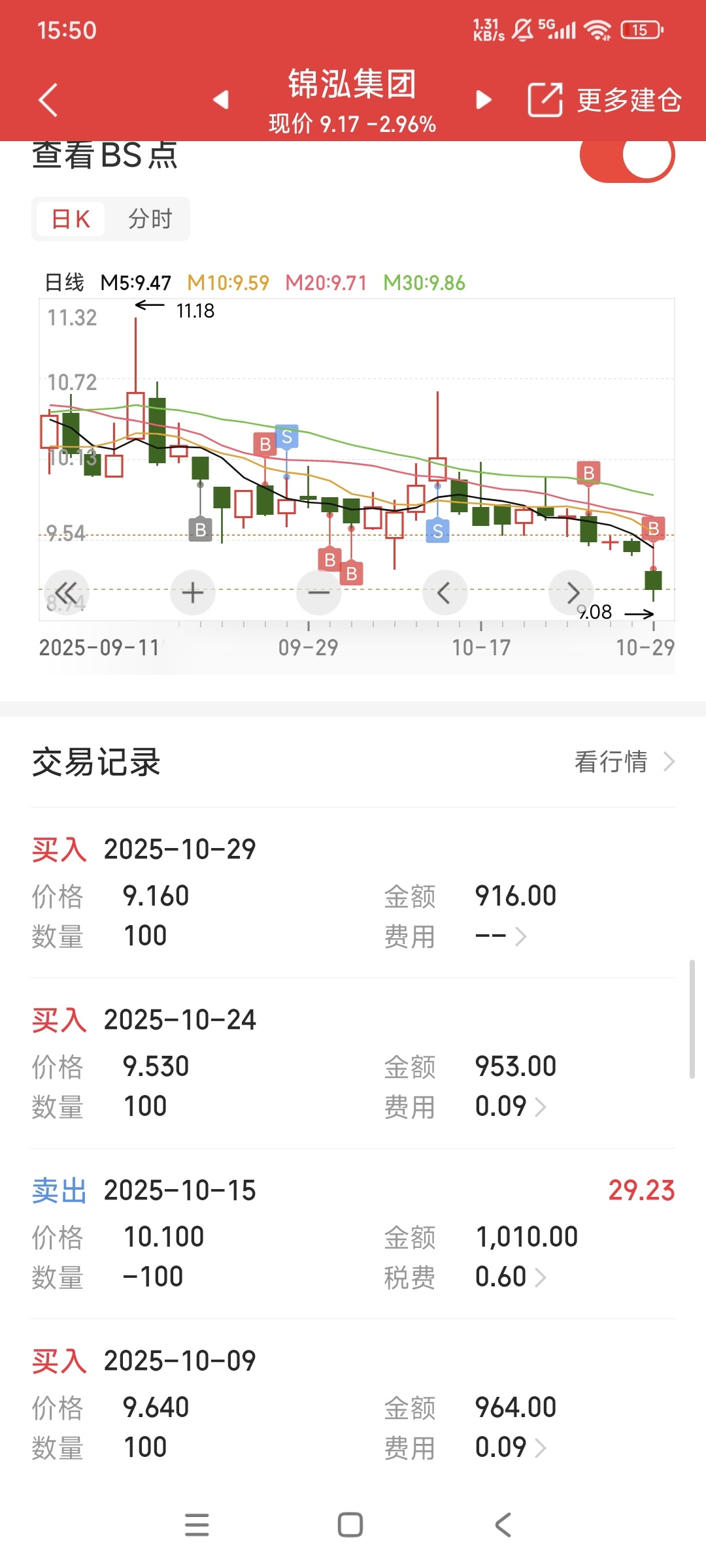Toggle the 查看BS点 switch
The image size is (706, 1568).
628,157
